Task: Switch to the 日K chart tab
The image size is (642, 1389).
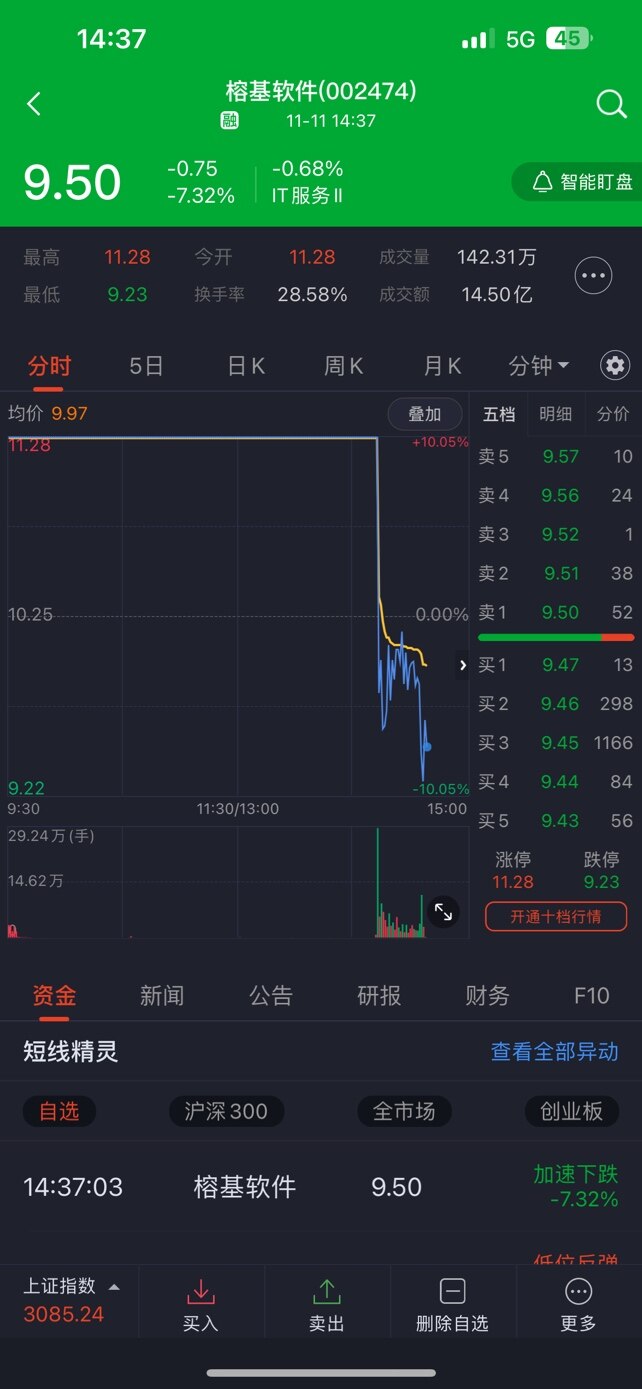Action: (246, 366)
